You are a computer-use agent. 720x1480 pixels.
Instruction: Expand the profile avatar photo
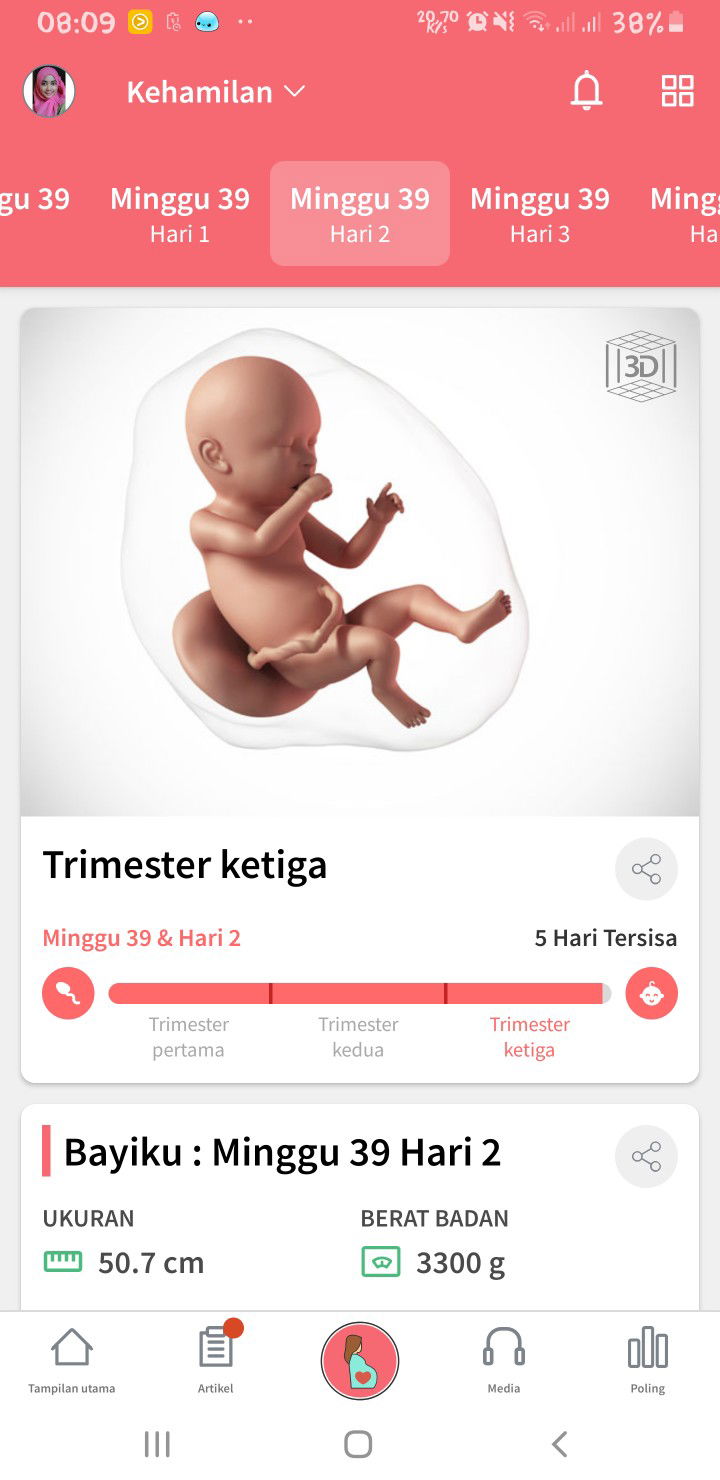click(49, 92)
